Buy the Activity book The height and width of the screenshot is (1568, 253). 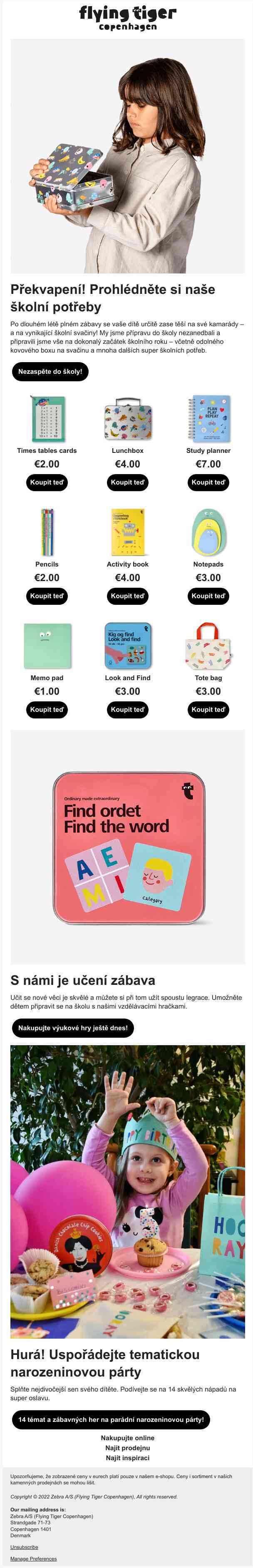[127, 595]
